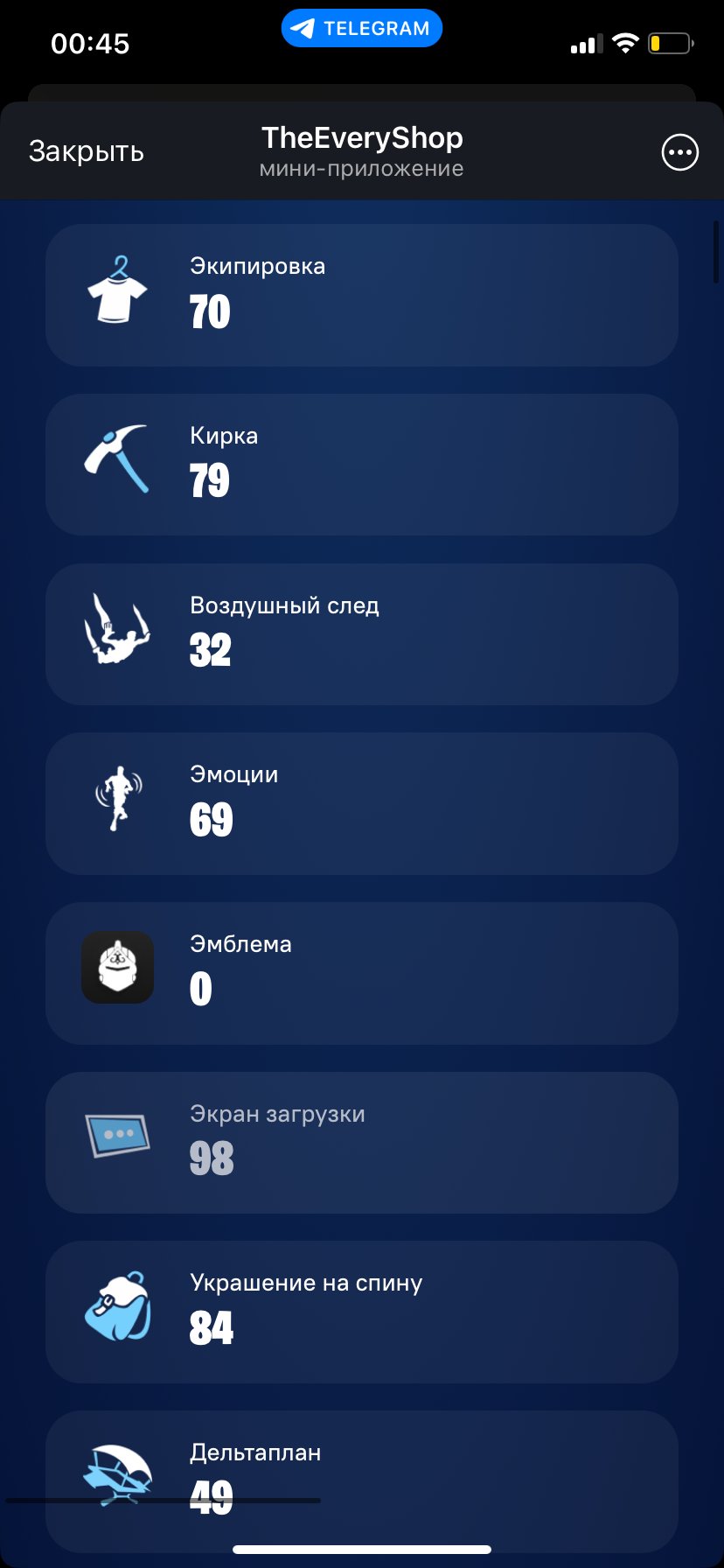Click the Экран загрузки screen icon
The width and height of the screenshot is (724, 1568).
point(116,1136)
